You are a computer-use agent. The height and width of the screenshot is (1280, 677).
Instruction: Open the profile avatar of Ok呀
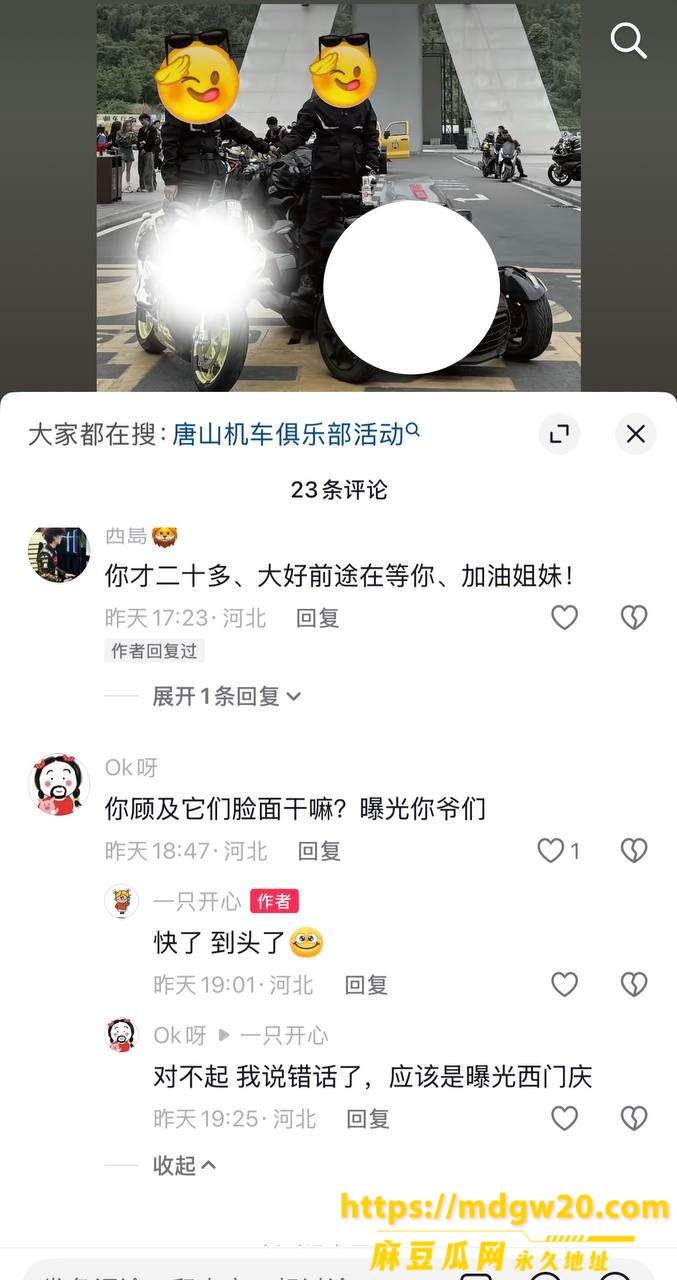[x=58, y=785]
